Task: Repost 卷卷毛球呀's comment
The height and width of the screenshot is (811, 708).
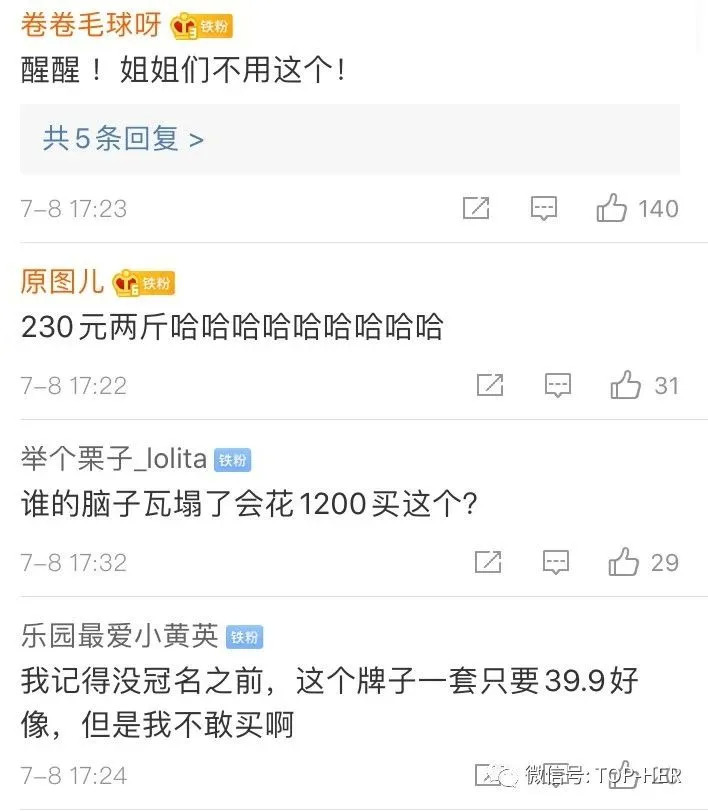Action: click(476, 208)
